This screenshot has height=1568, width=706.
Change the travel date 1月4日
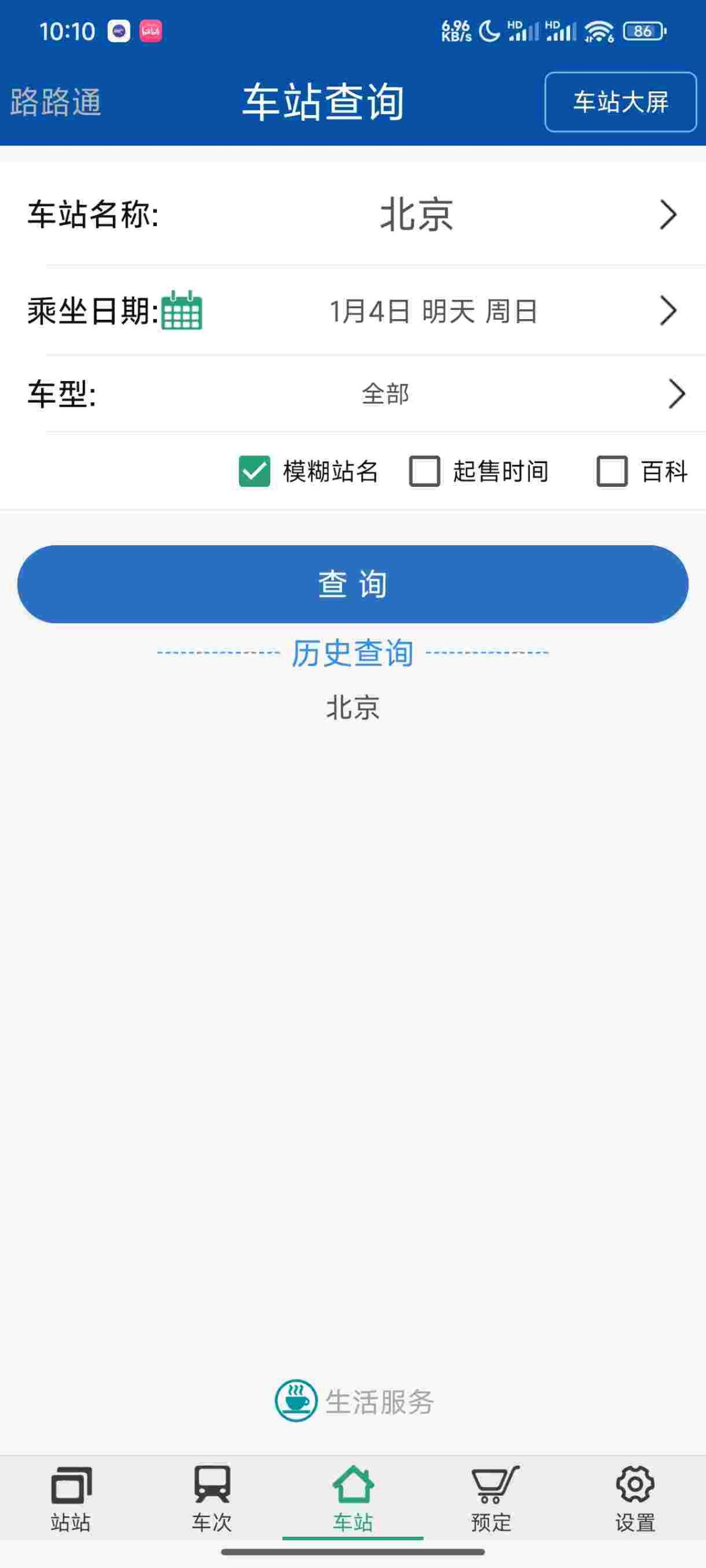433,311
